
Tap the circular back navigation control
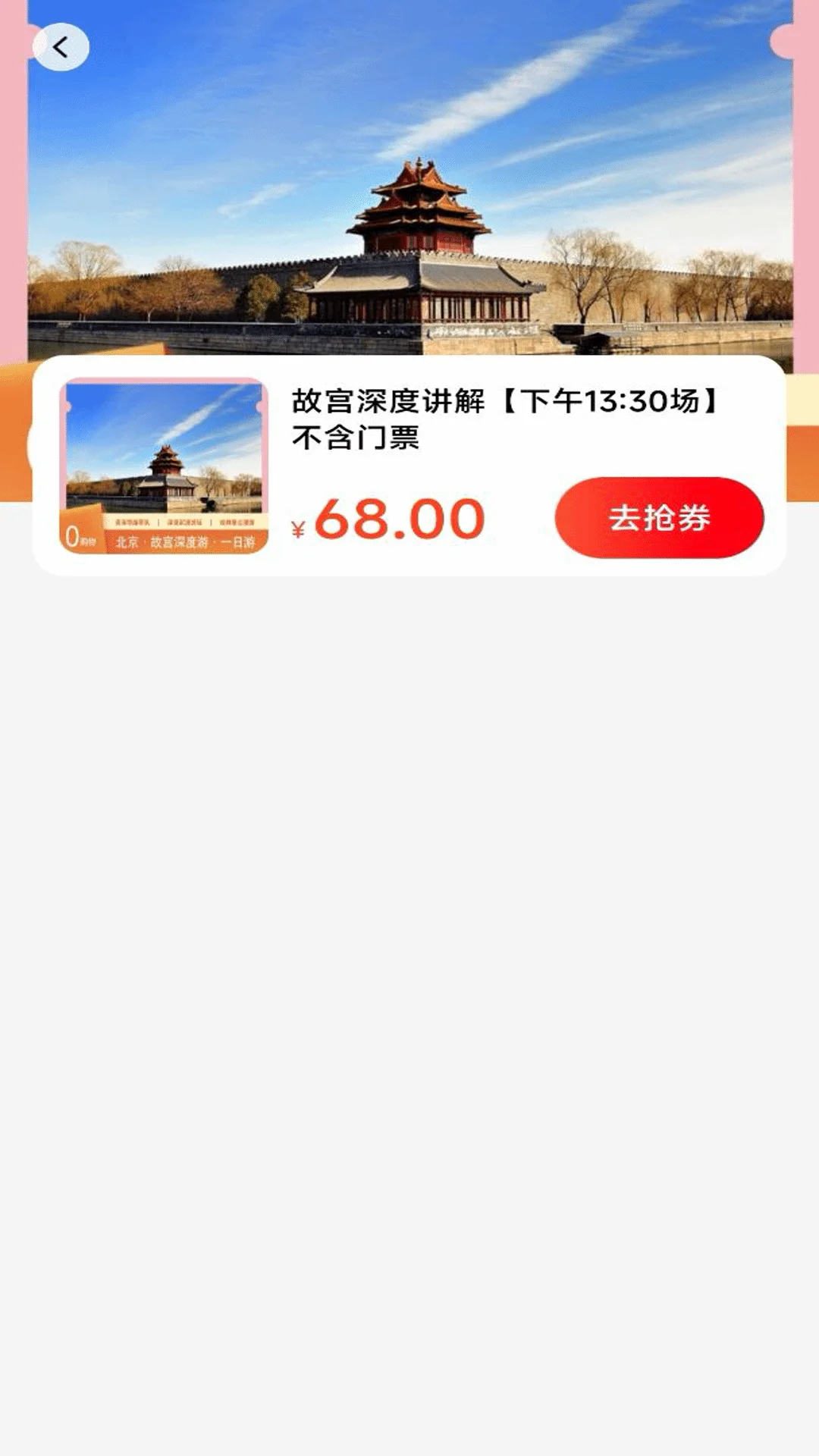pyautogui.click(x=61, y=46)
